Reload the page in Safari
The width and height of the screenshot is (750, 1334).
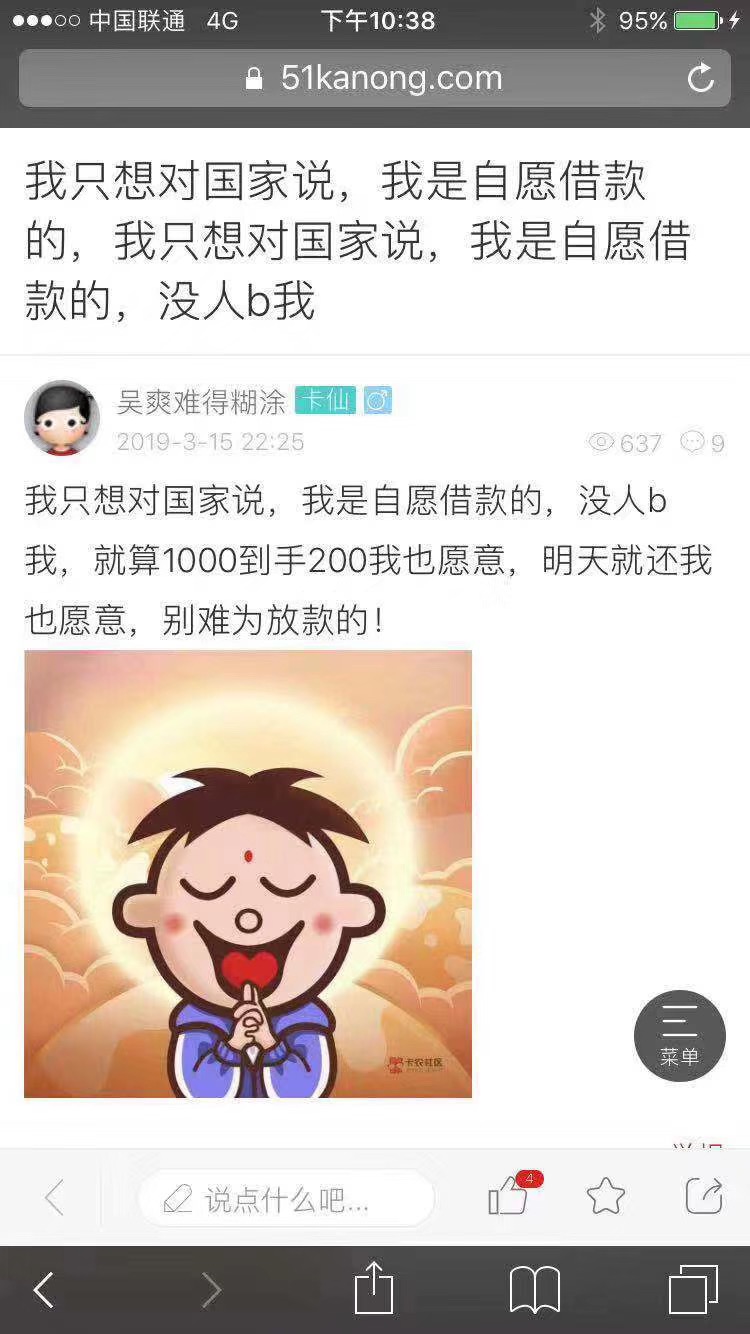(x=701, y=78)
